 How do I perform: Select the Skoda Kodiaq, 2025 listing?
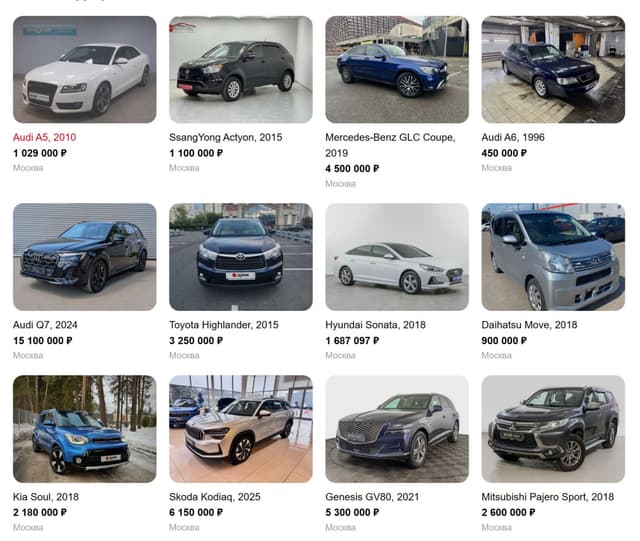[x=240, y=429]
